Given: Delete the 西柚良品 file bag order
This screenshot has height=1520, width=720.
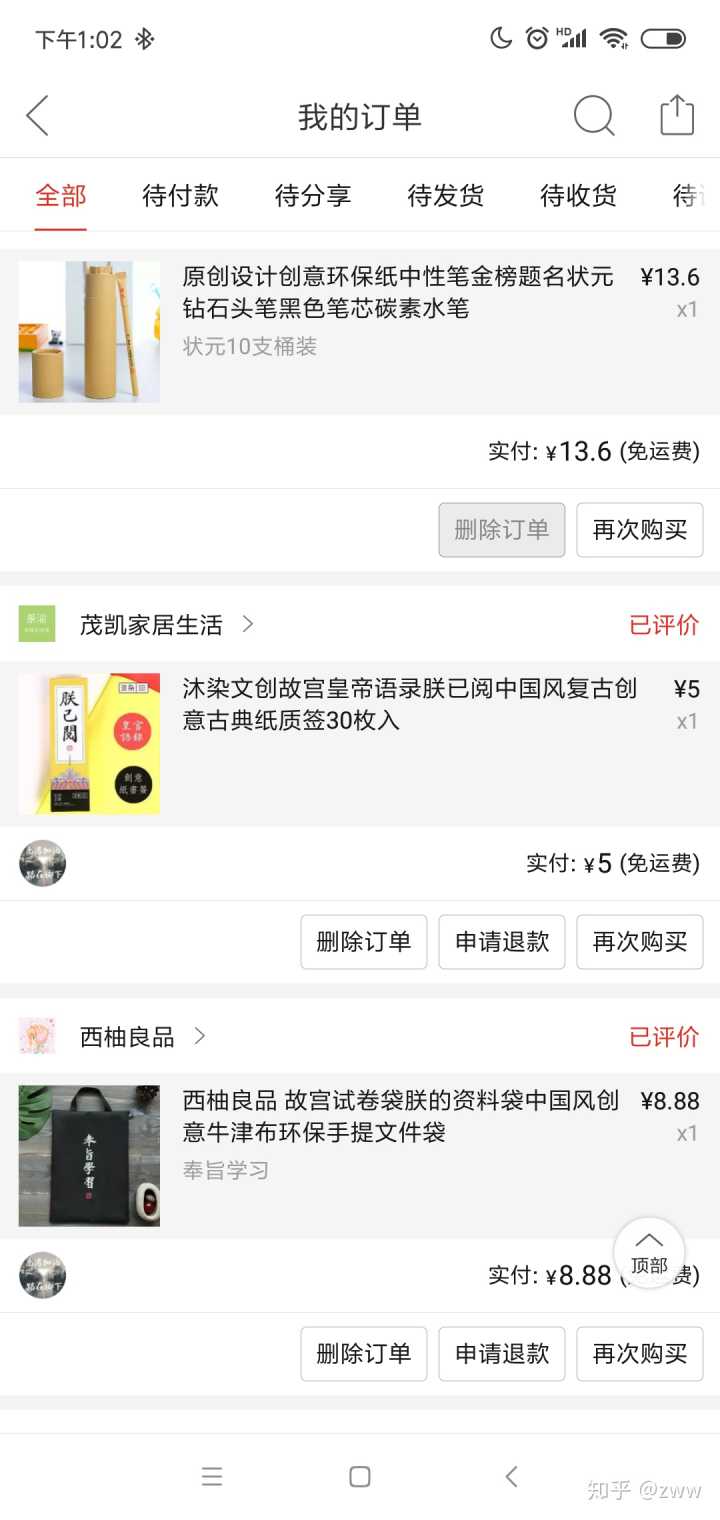Looking at the screenshot, I should (364, 1354).
